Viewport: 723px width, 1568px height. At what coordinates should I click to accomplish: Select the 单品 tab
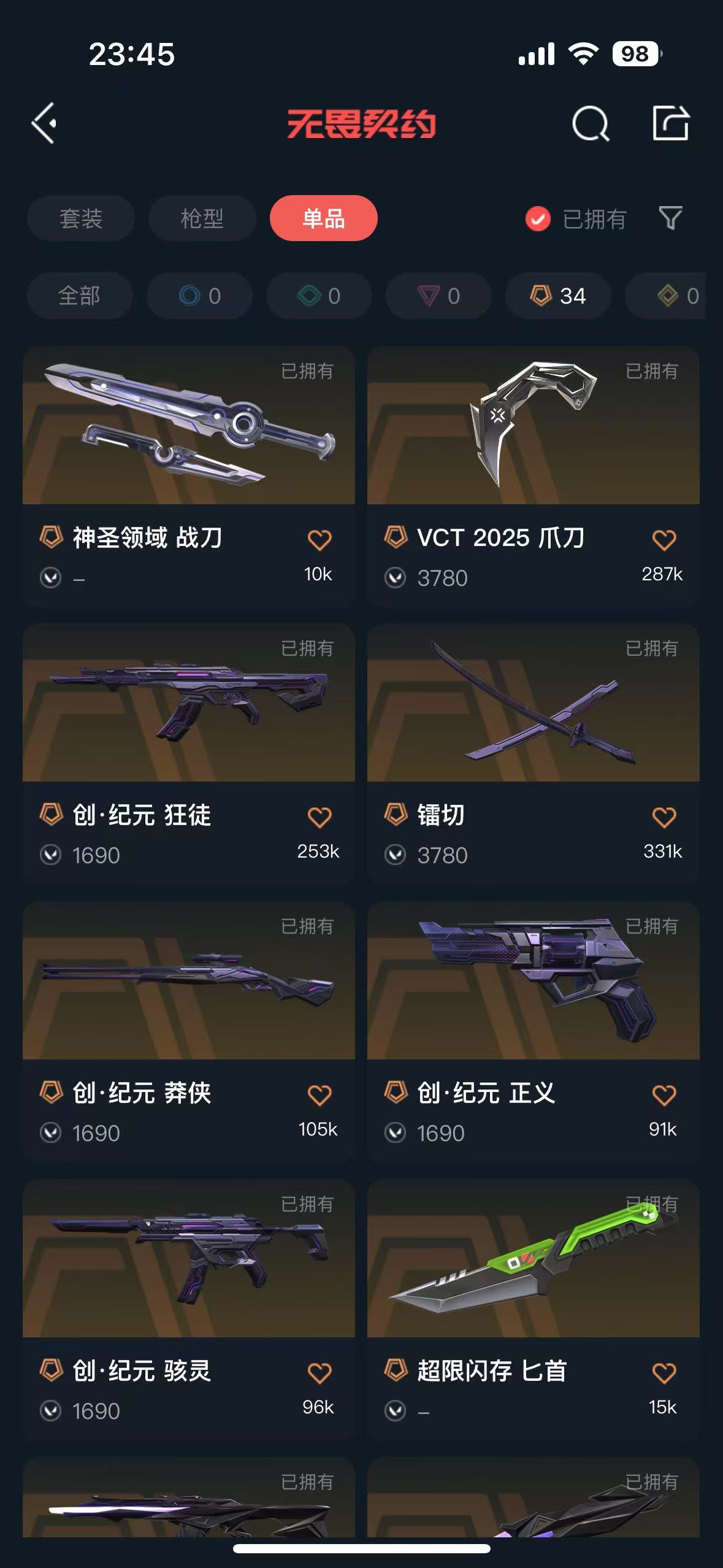click(x=323, y=218)
